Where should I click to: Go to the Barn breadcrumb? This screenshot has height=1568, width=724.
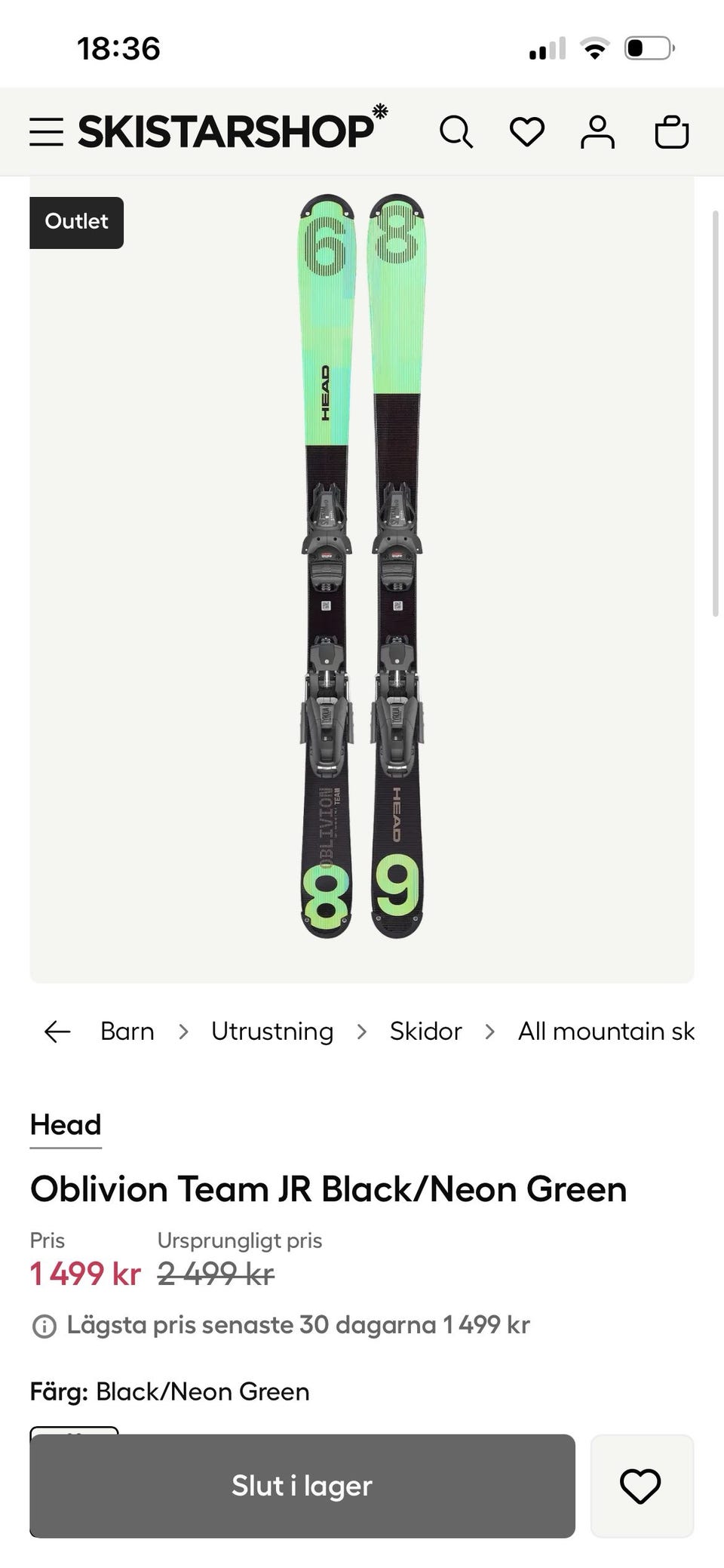point(127,1031)
